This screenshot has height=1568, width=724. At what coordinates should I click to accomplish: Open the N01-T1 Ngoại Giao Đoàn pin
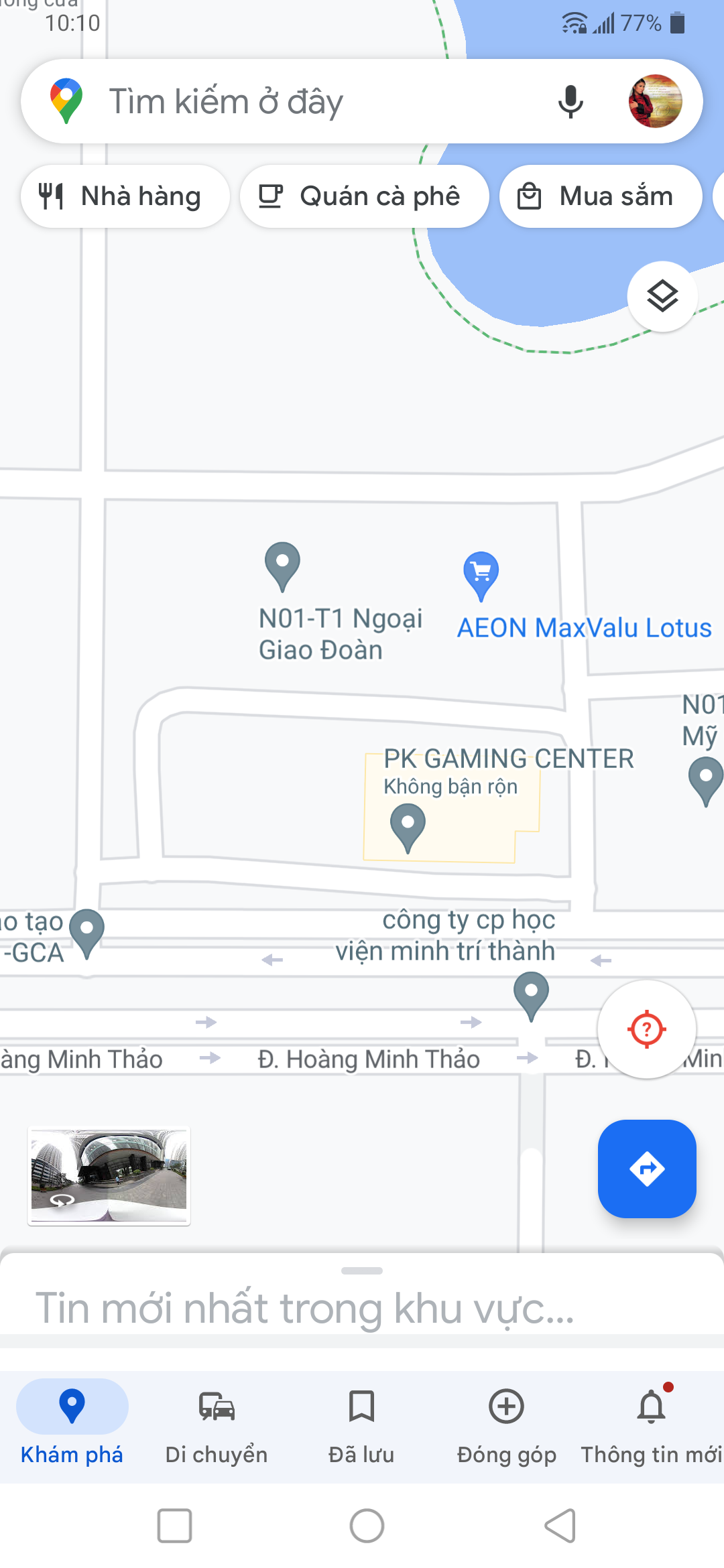point(282,564)
